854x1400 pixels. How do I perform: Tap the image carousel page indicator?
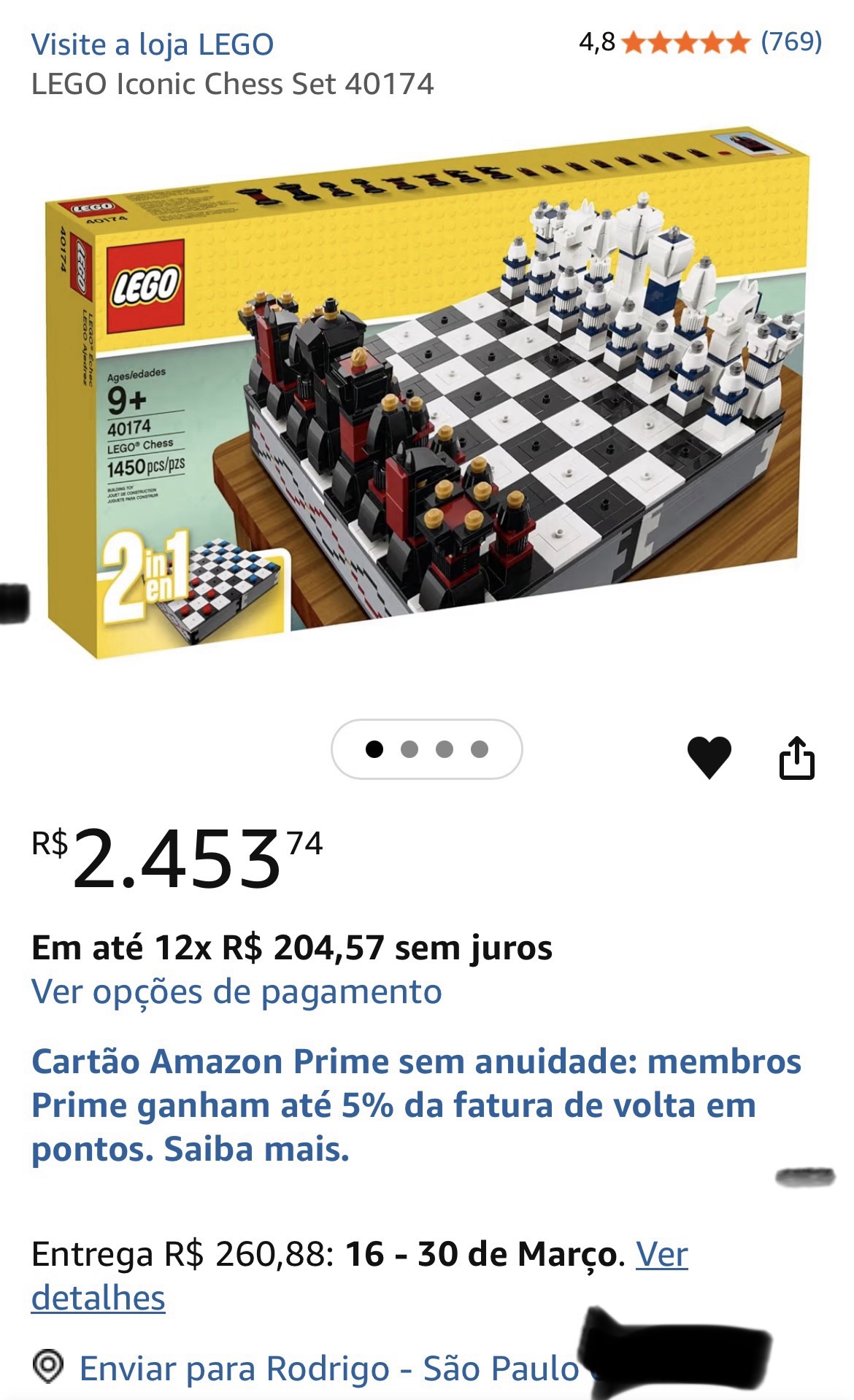(x=427, y=749)
